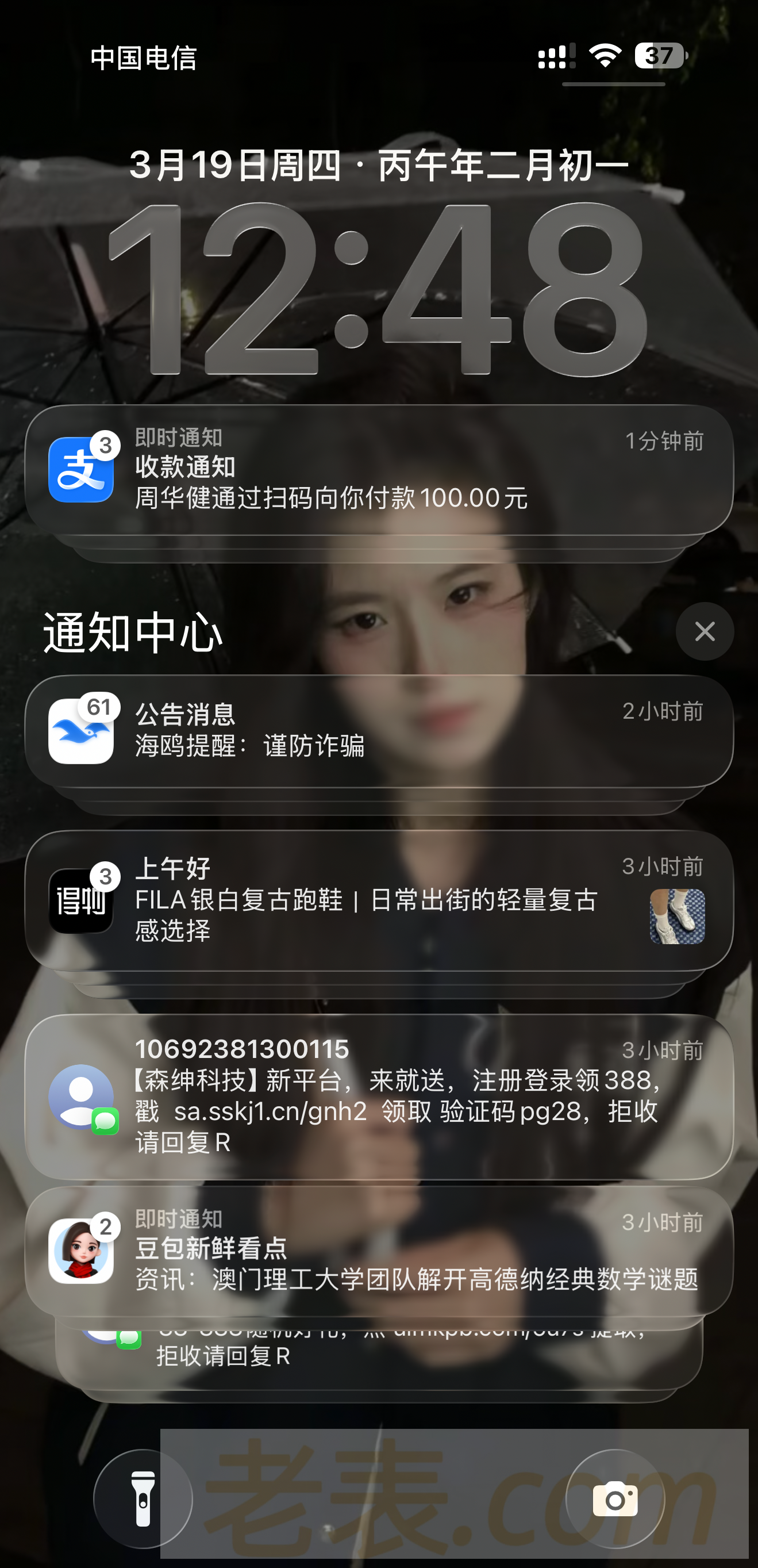Open the Doubao fresh highlights notification
This screenshot has height=1568, width=758.
pos(378,1251)
